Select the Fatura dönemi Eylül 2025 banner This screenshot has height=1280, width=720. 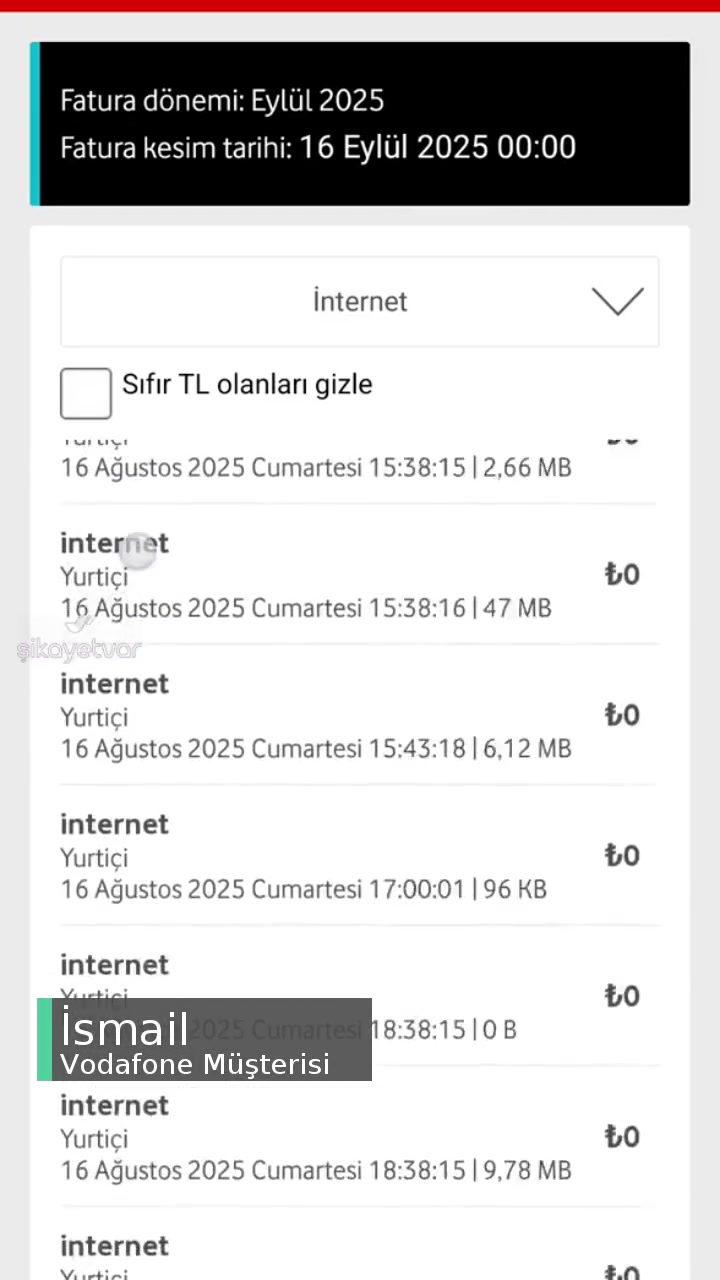tap(360, 123)
